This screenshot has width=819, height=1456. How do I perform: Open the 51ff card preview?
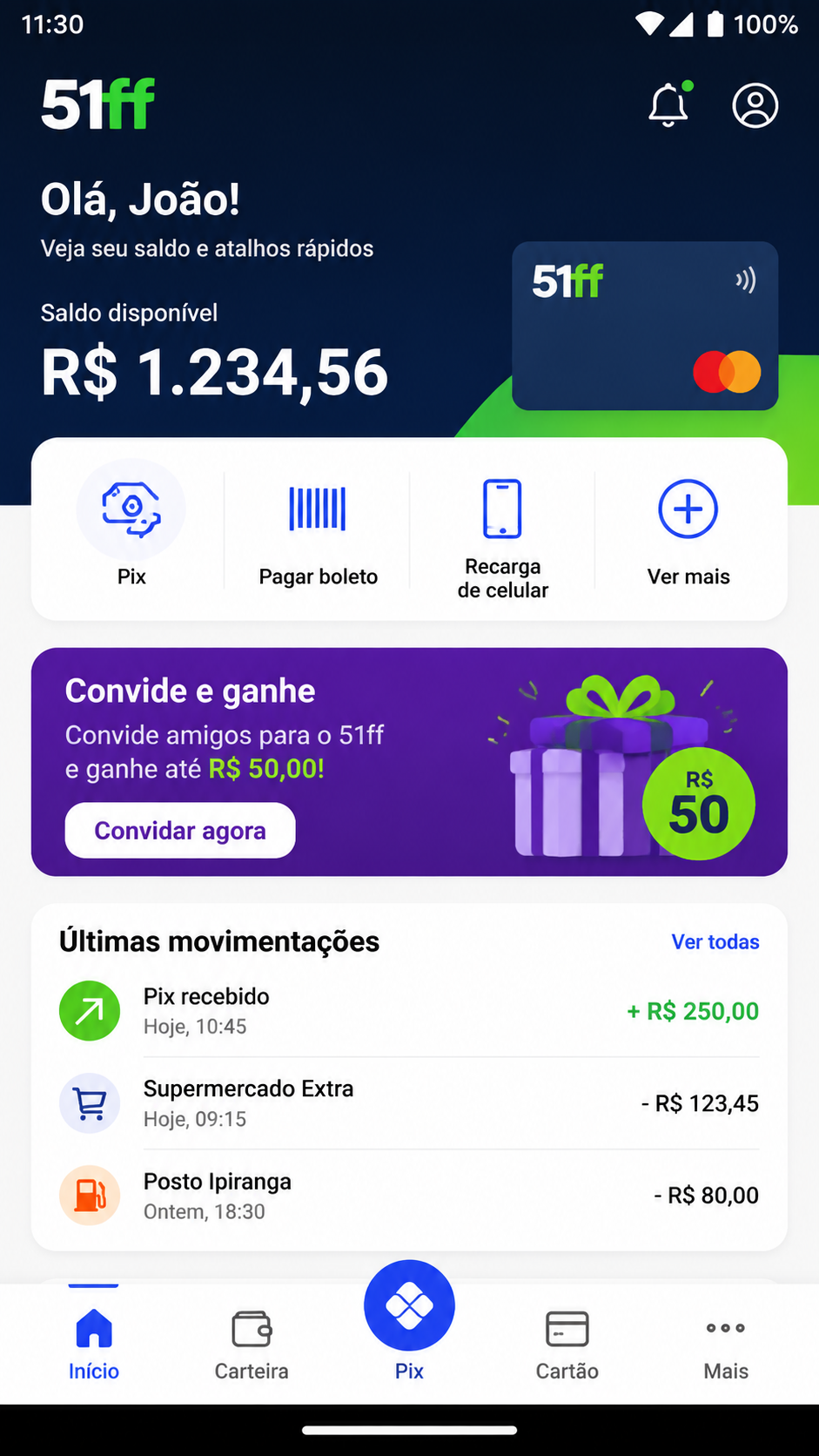pos(645,326)
